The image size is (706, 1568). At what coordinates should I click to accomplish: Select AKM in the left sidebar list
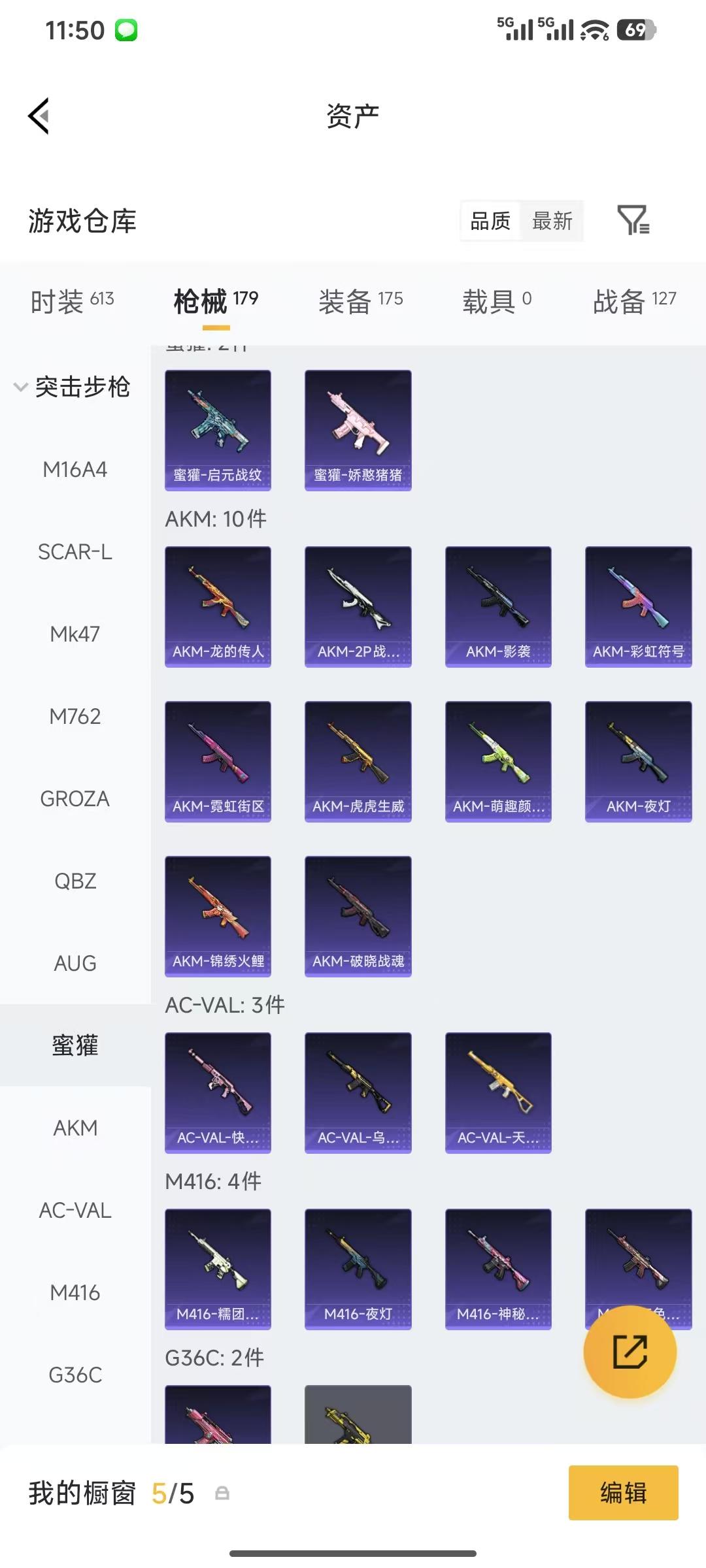coord(75,1128)
